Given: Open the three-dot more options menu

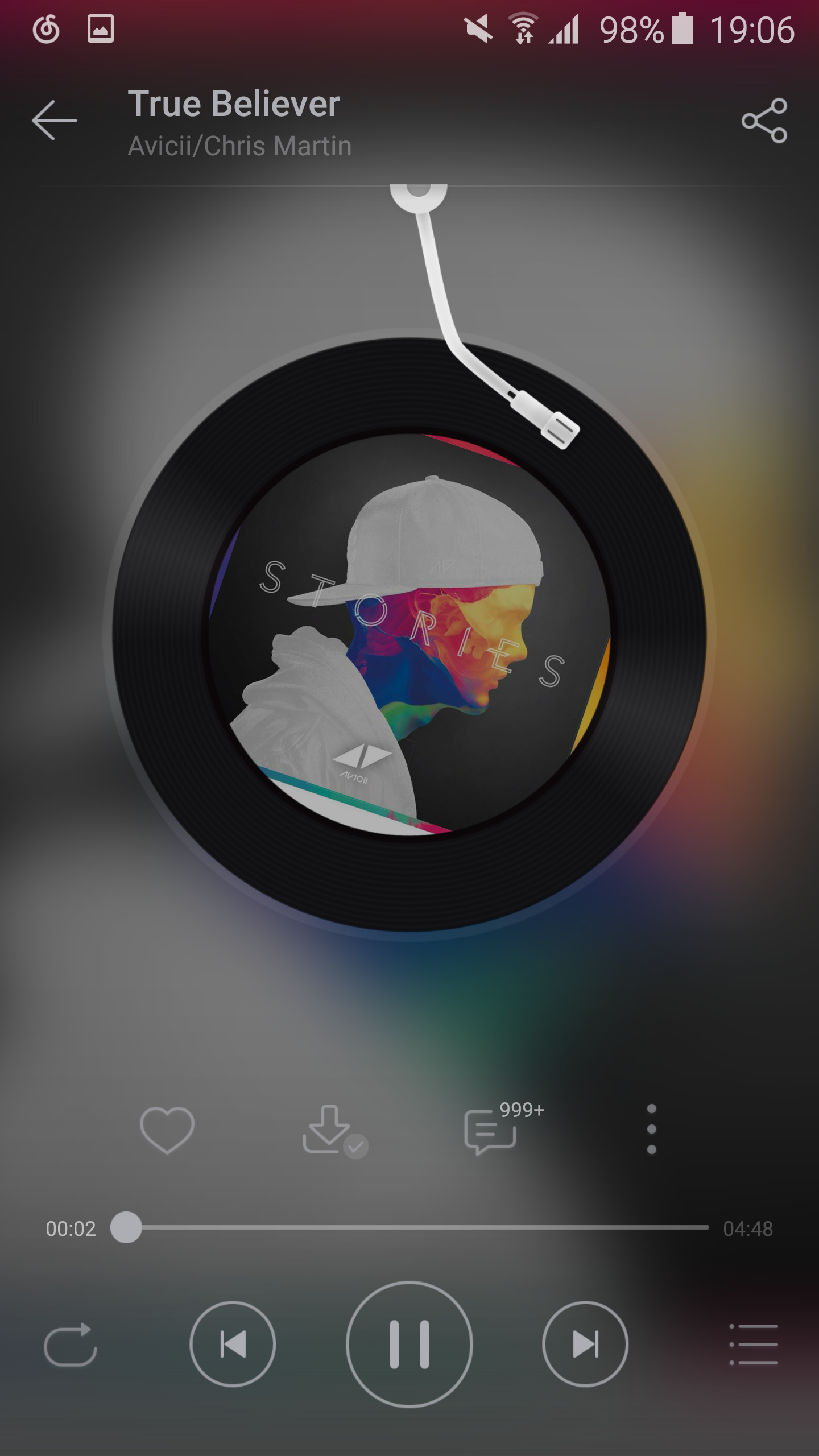Looking at the screenshot, I should click(x=652, y=1130).
